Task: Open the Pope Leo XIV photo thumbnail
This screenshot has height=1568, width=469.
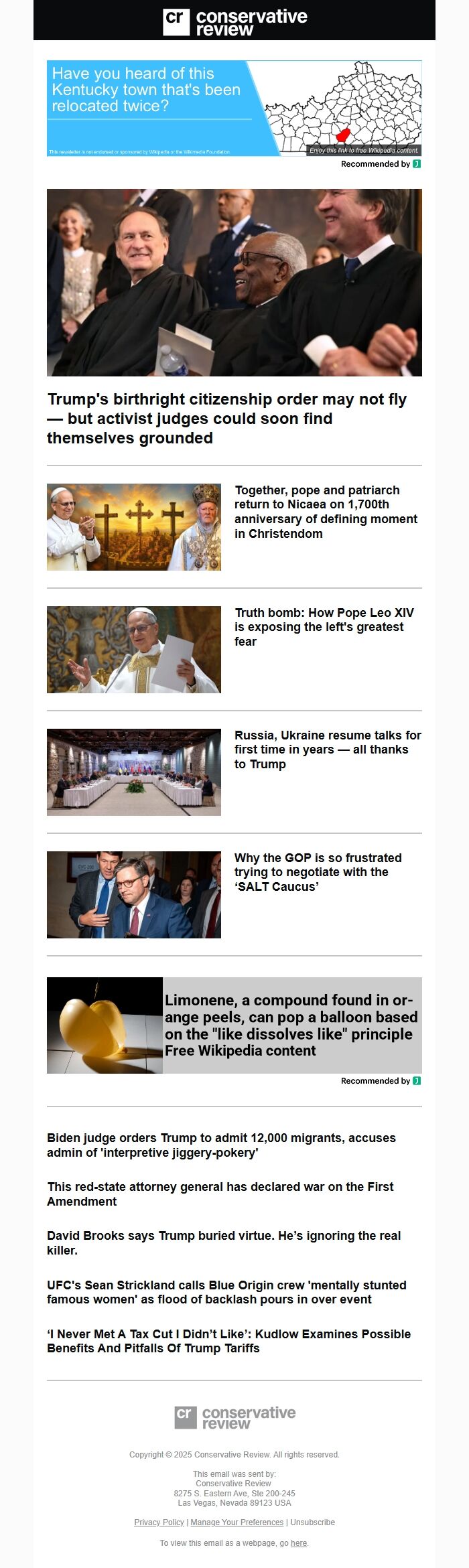Action: [134, 650]
